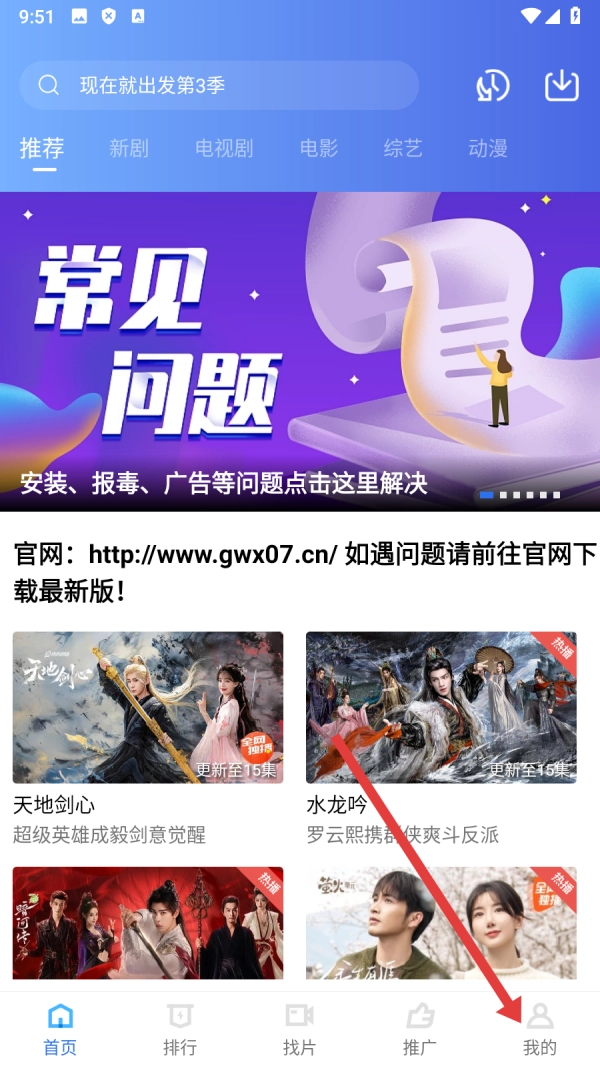Switch to the 新剧 tab
The width and height of the screenshot is (600, 1066).
tap(129, 149)
